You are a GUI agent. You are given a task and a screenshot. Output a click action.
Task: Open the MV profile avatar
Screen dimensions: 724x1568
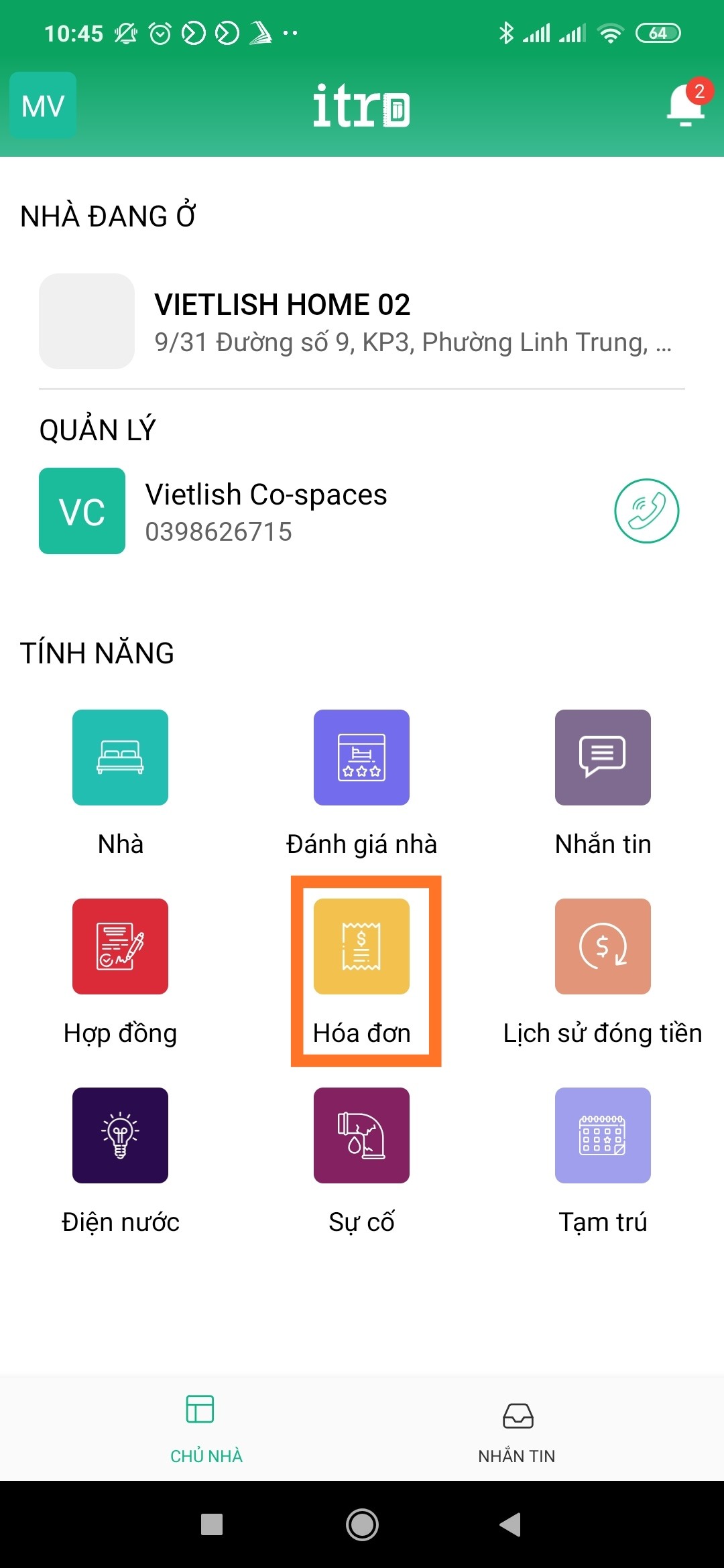(x=43, y=106)
